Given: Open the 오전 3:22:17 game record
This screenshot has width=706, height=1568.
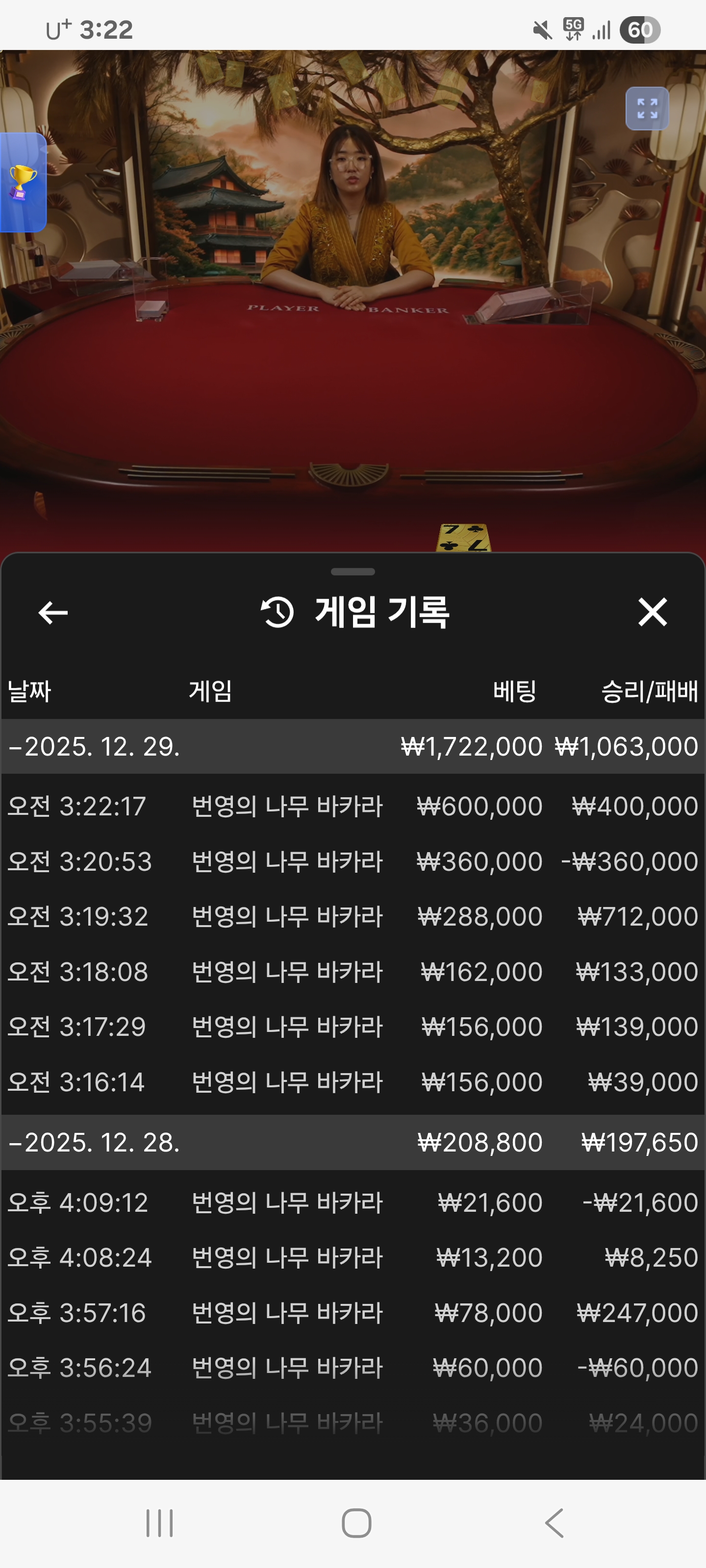Looking at the screenshot, I should pos(353,807).
